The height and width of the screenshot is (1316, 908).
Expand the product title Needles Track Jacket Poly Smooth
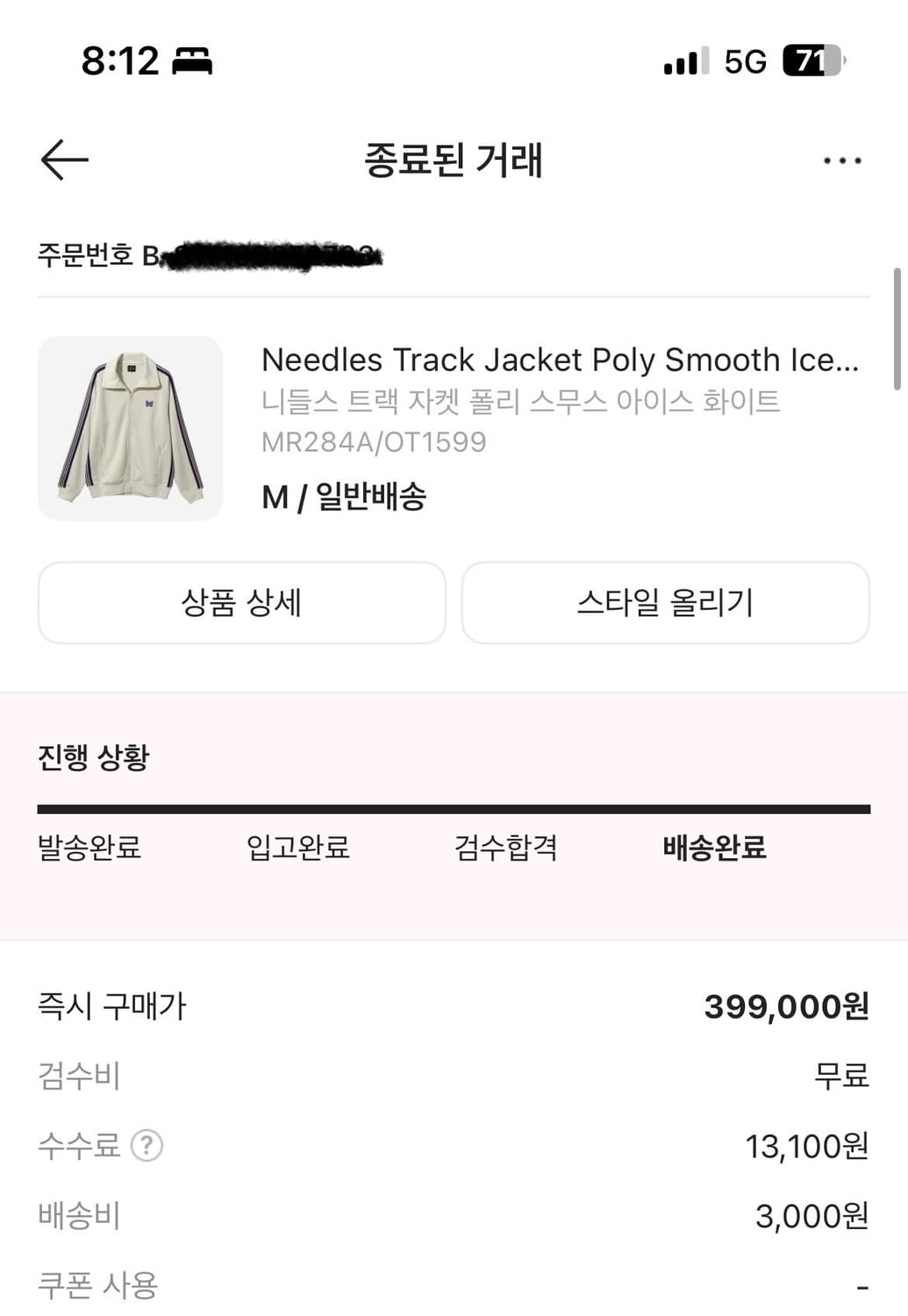click(561, 360)
